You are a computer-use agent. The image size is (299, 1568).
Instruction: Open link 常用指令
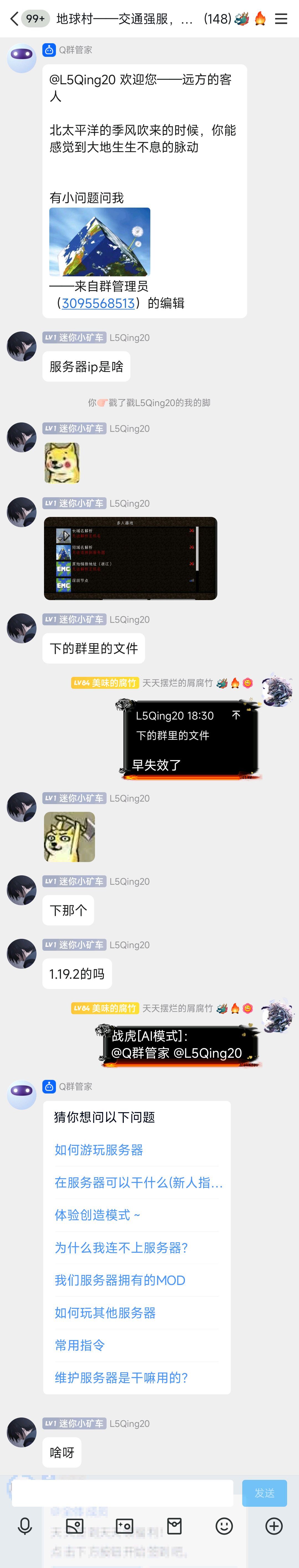coord(80,1345)
